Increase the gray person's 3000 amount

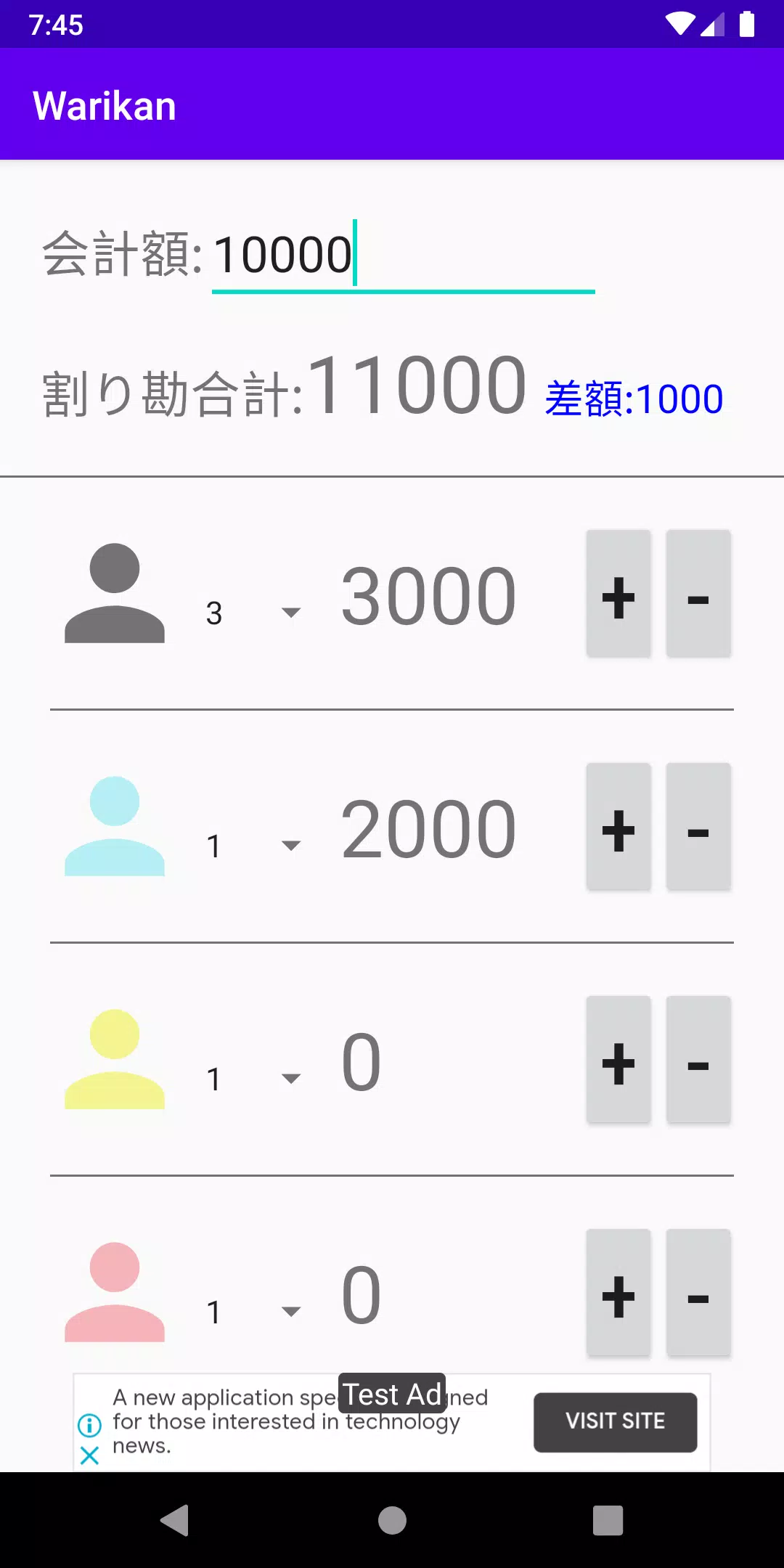point(618,594)
